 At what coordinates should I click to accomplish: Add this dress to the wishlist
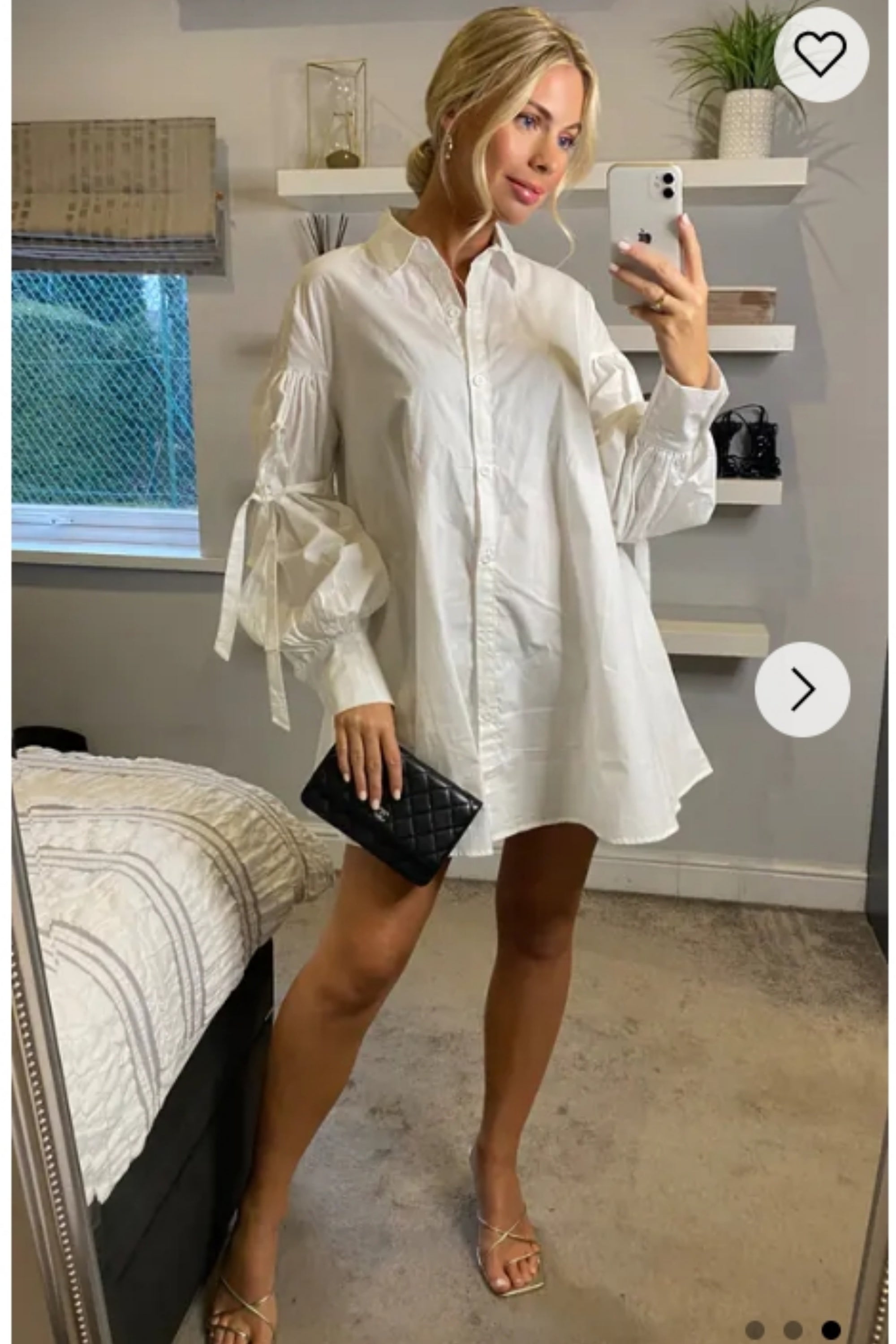click(x=821, y=55)
